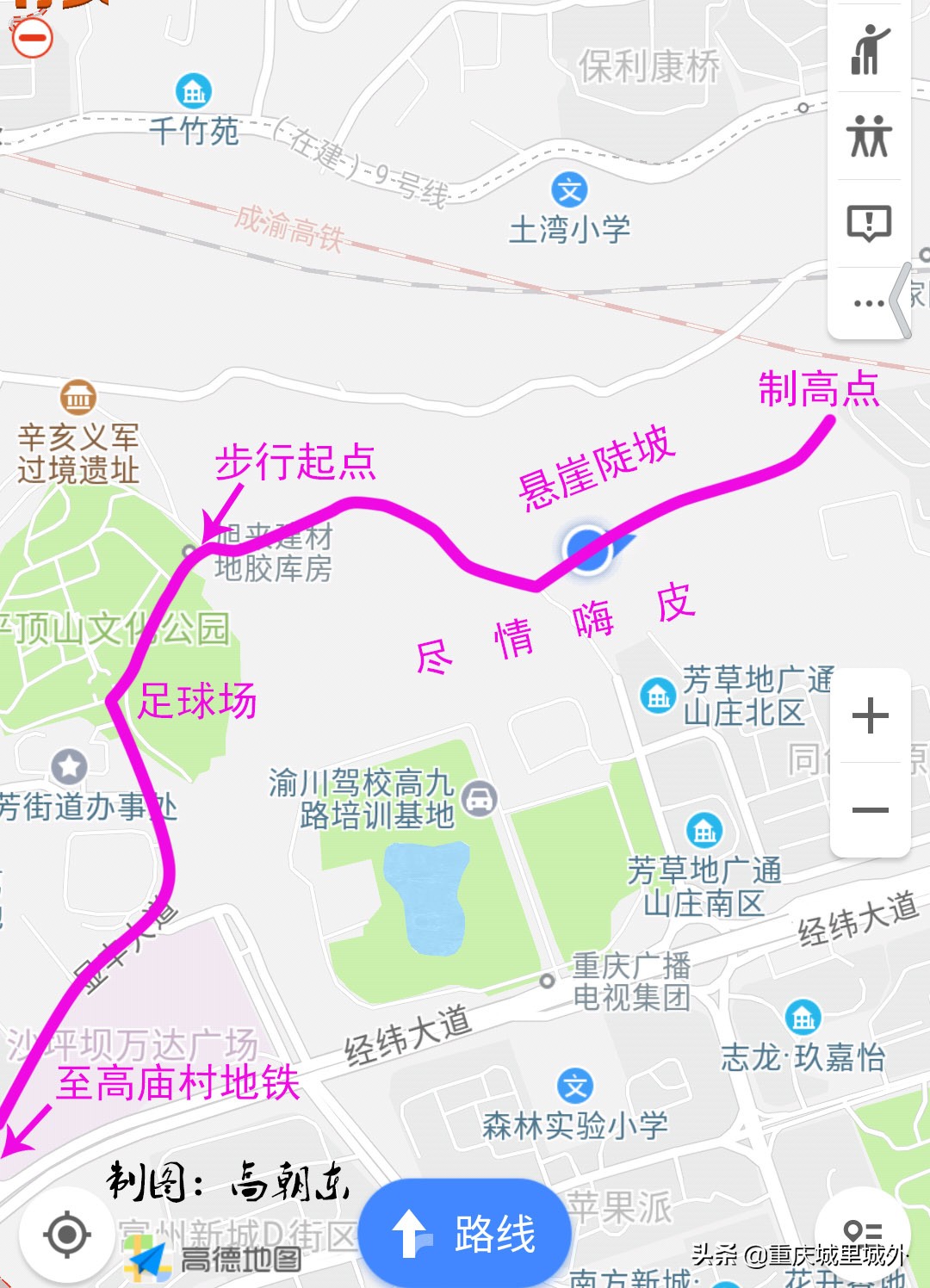Select the walking mode icon
Screen dimensions: 930x1288
tap(871, 50)
